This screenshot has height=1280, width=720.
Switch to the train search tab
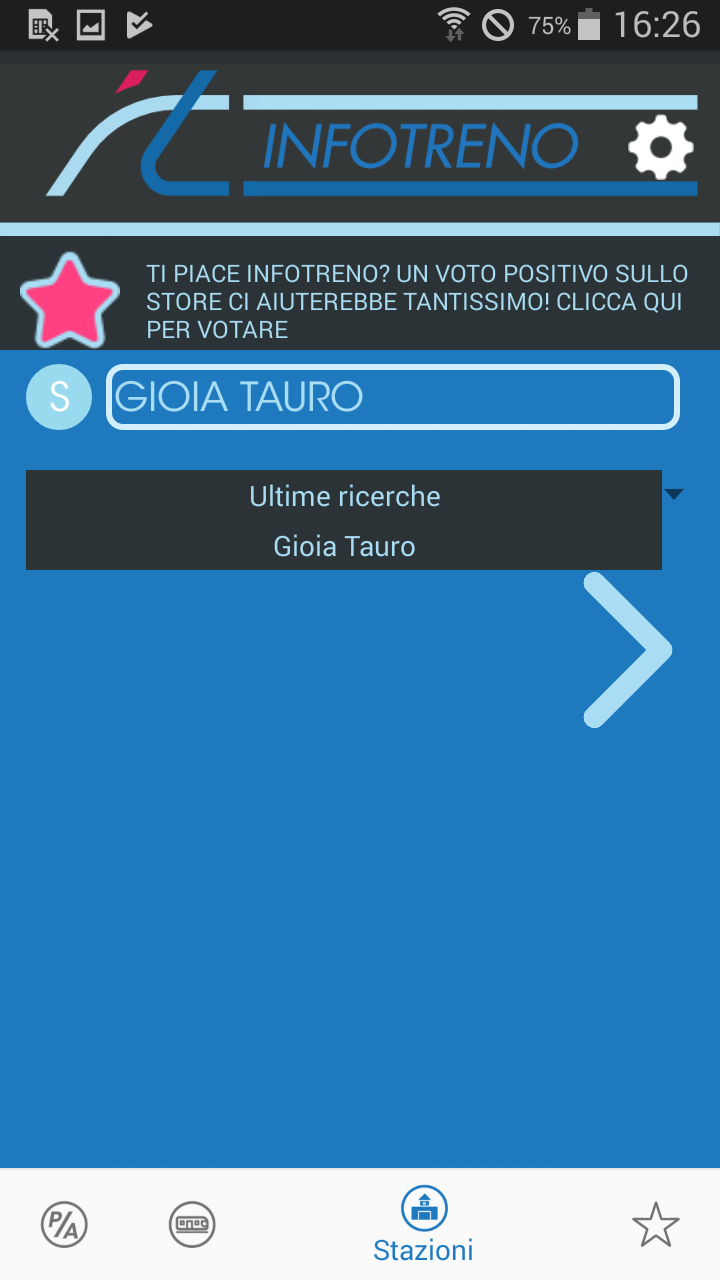coord(192,1224)
